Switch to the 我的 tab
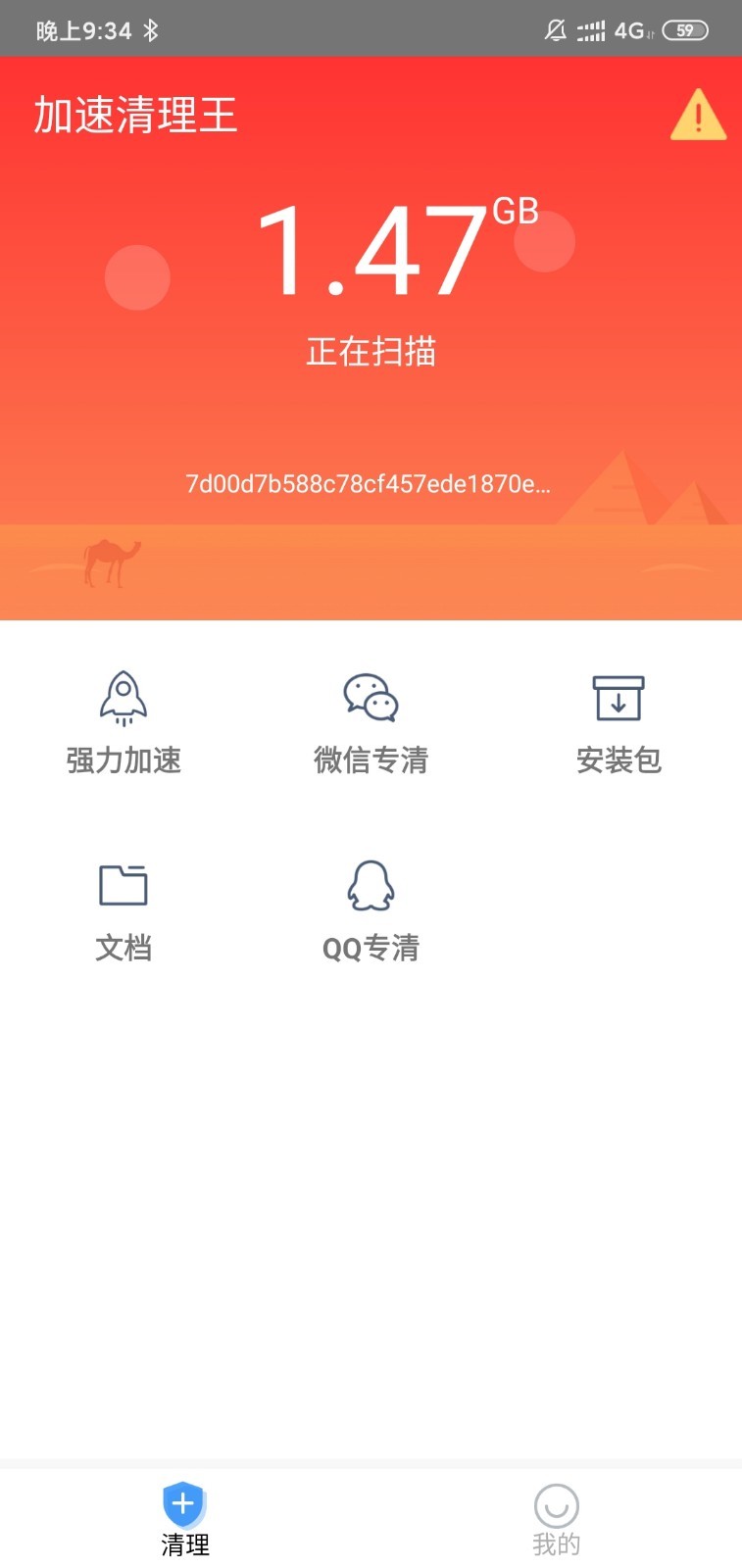 (x=556, y=1518)
